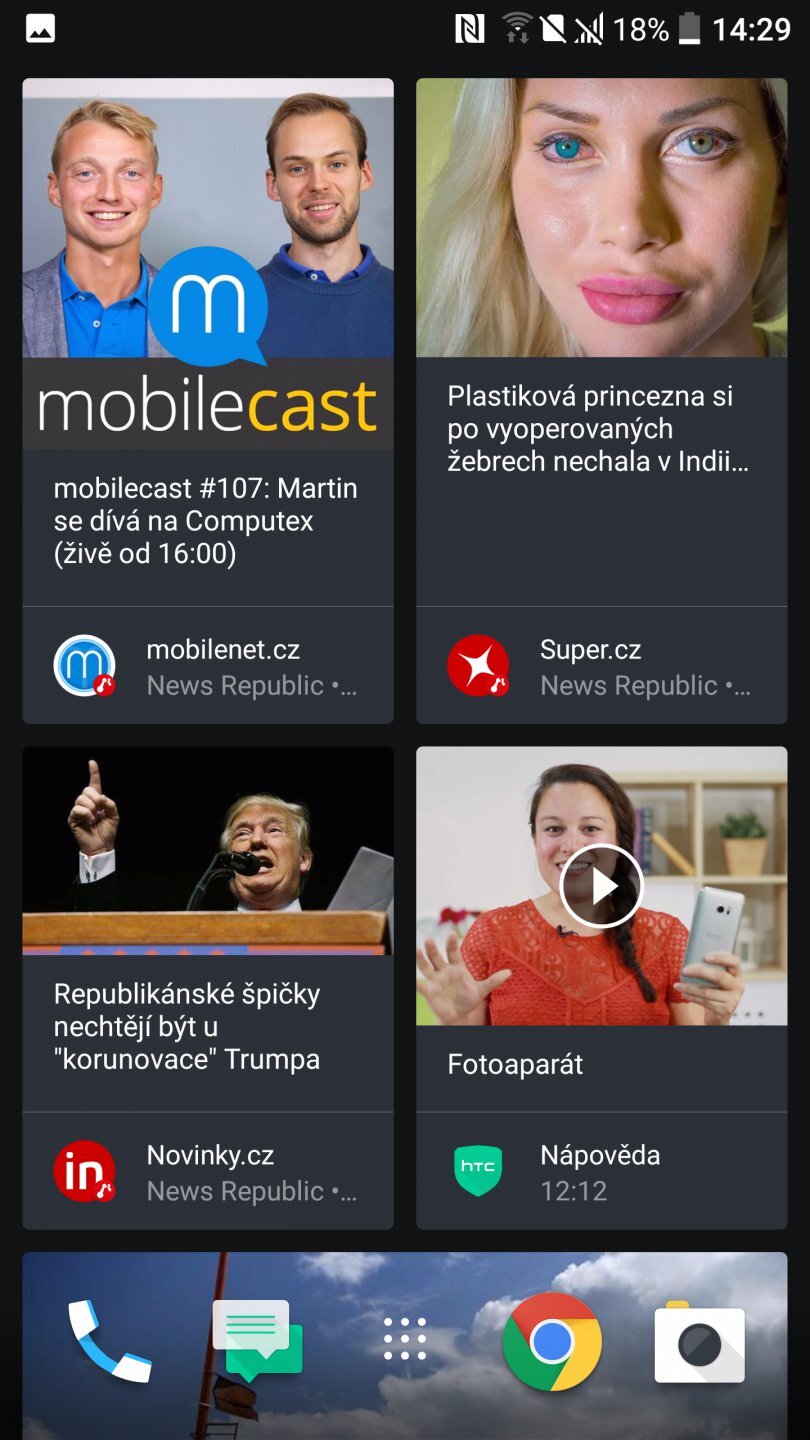Open the Plastiková princezna article

pos(600,428)
